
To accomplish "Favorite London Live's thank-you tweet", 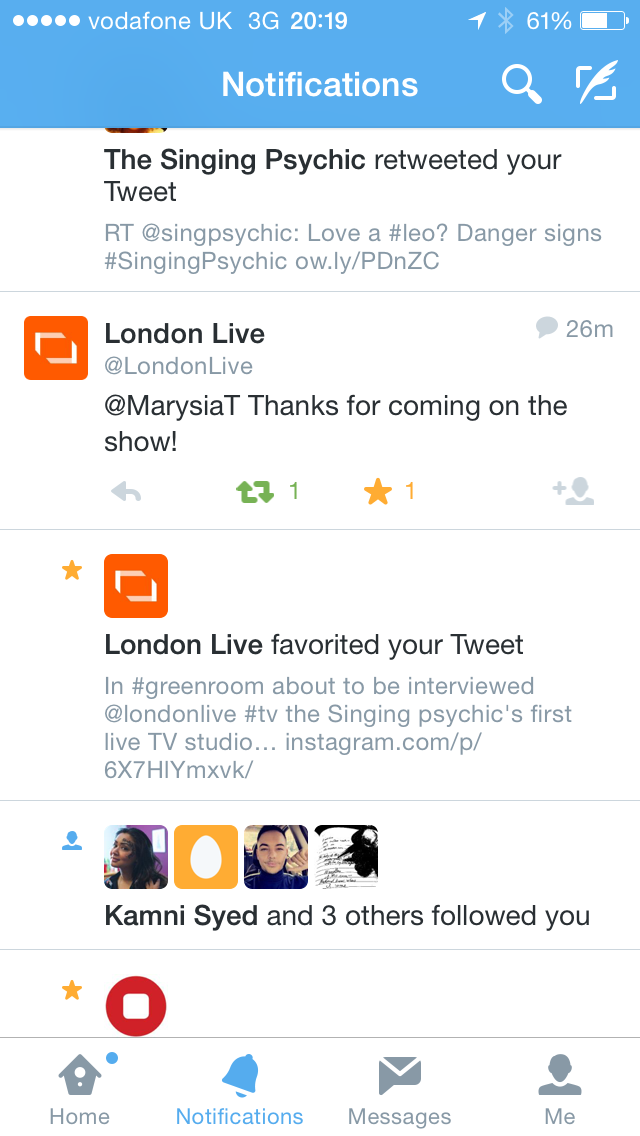I will [x=378, y=491].
